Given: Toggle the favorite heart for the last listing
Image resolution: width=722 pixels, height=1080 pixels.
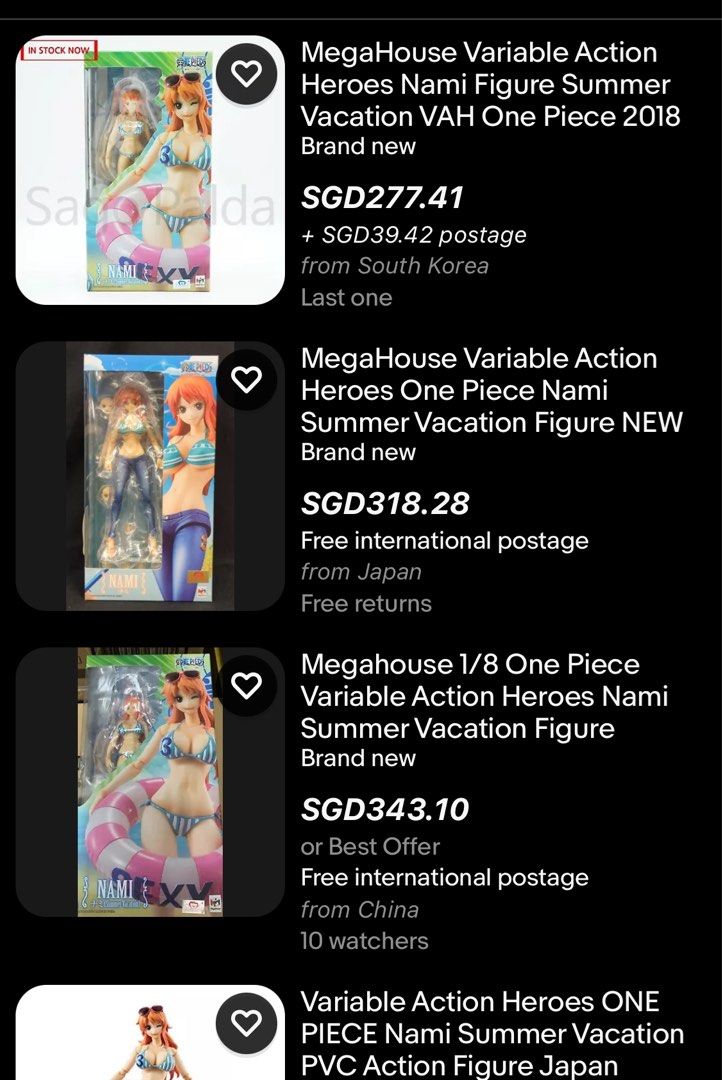Looking at the screenshot, I should (x=246, y=1023).
